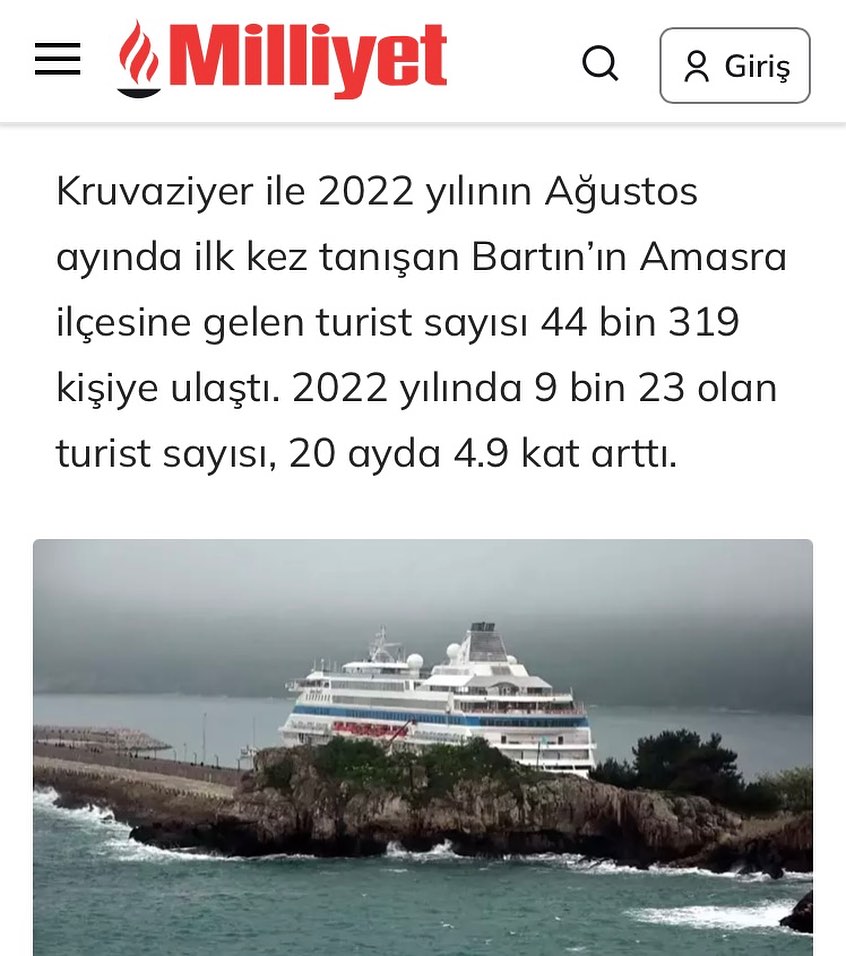This screenshot has height=956, width=846.
Task: Open the search icon
Action: 600,64
